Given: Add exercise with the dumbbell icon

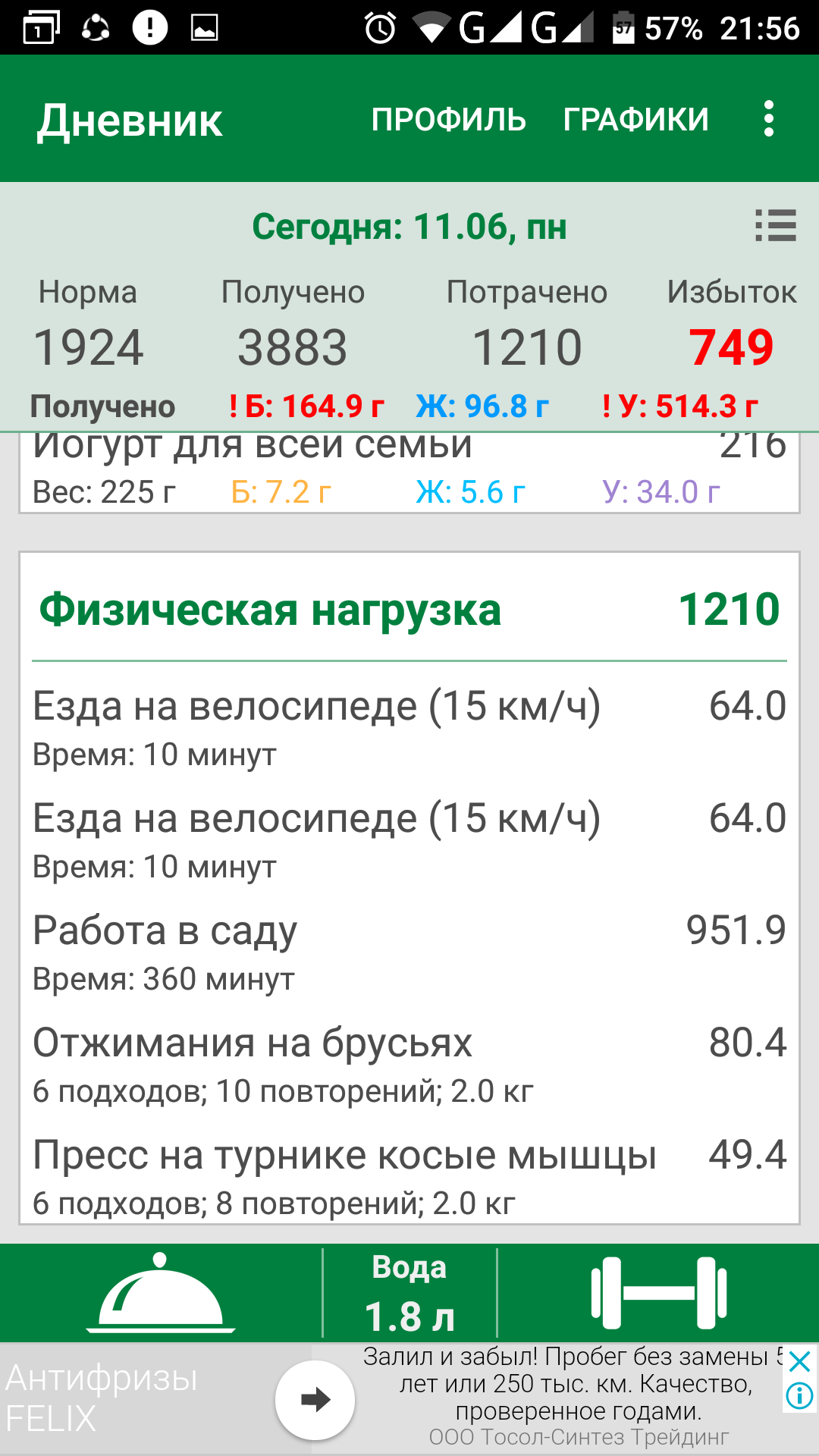Looking at the screenshot, I should coord(658,1293).
